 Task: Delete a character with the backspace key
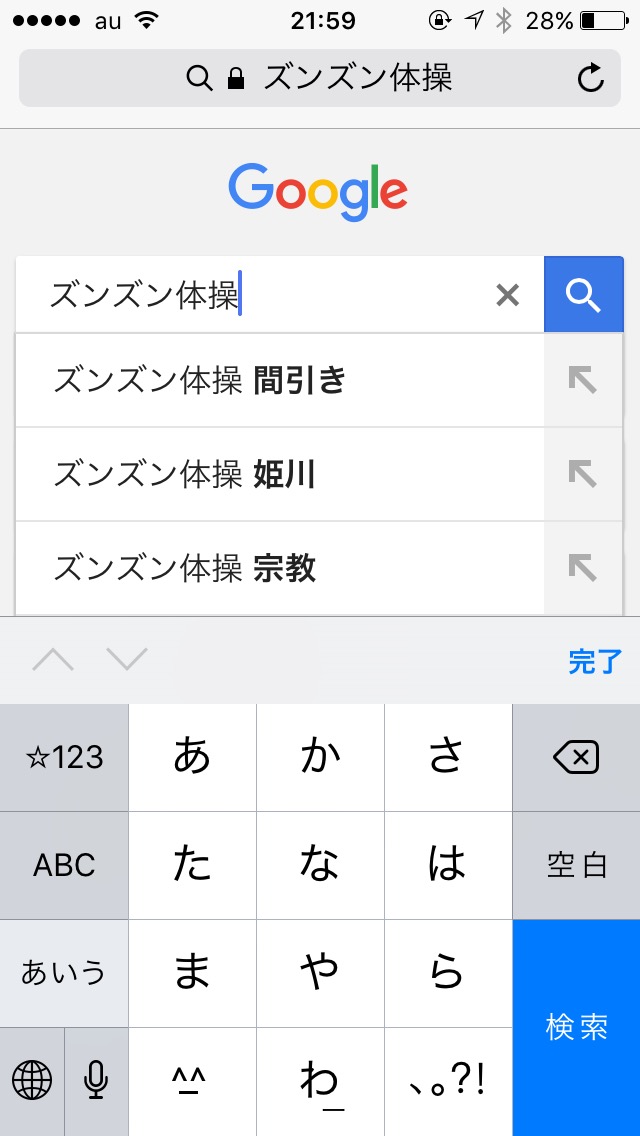click(576, 758)
